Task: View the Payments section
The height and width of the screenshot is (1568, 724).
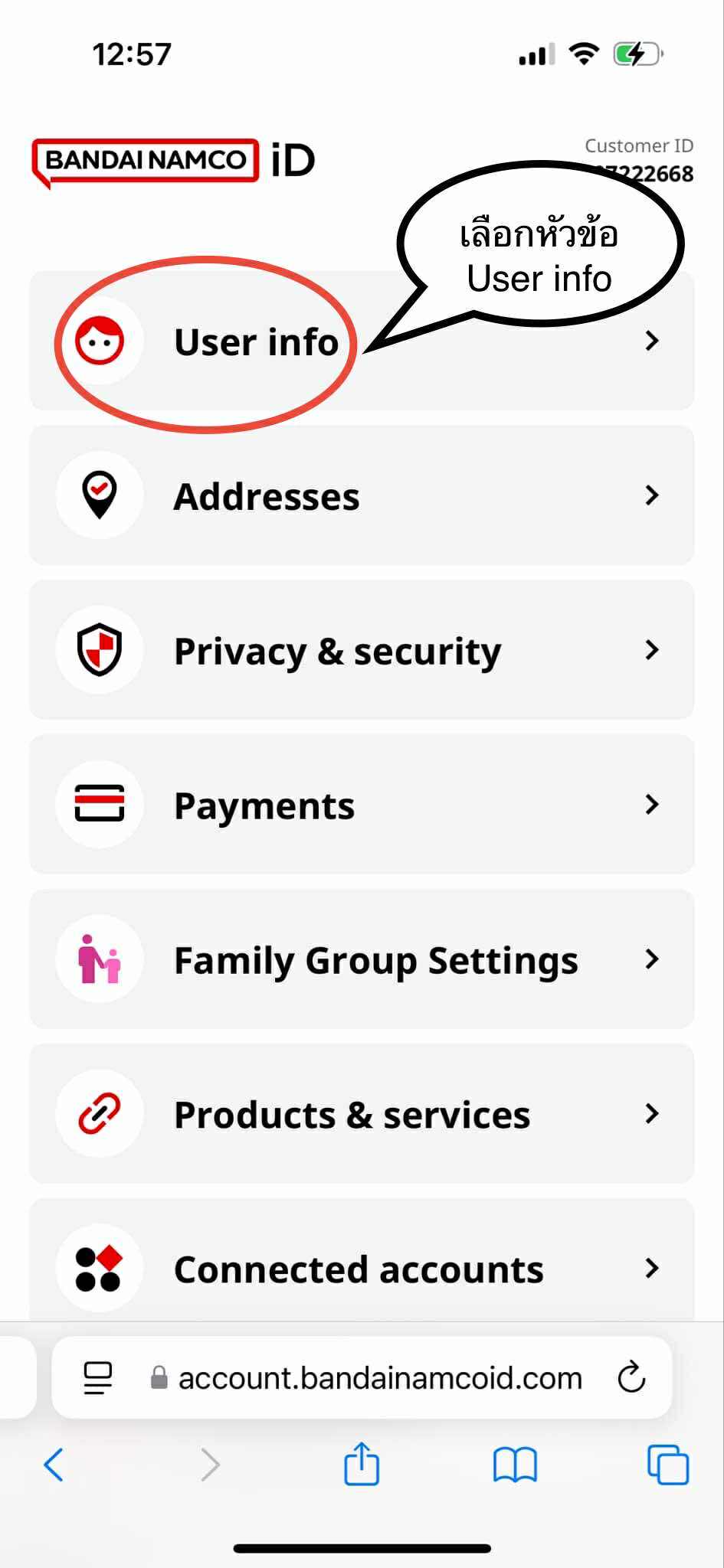Action: tap(360, 805)
